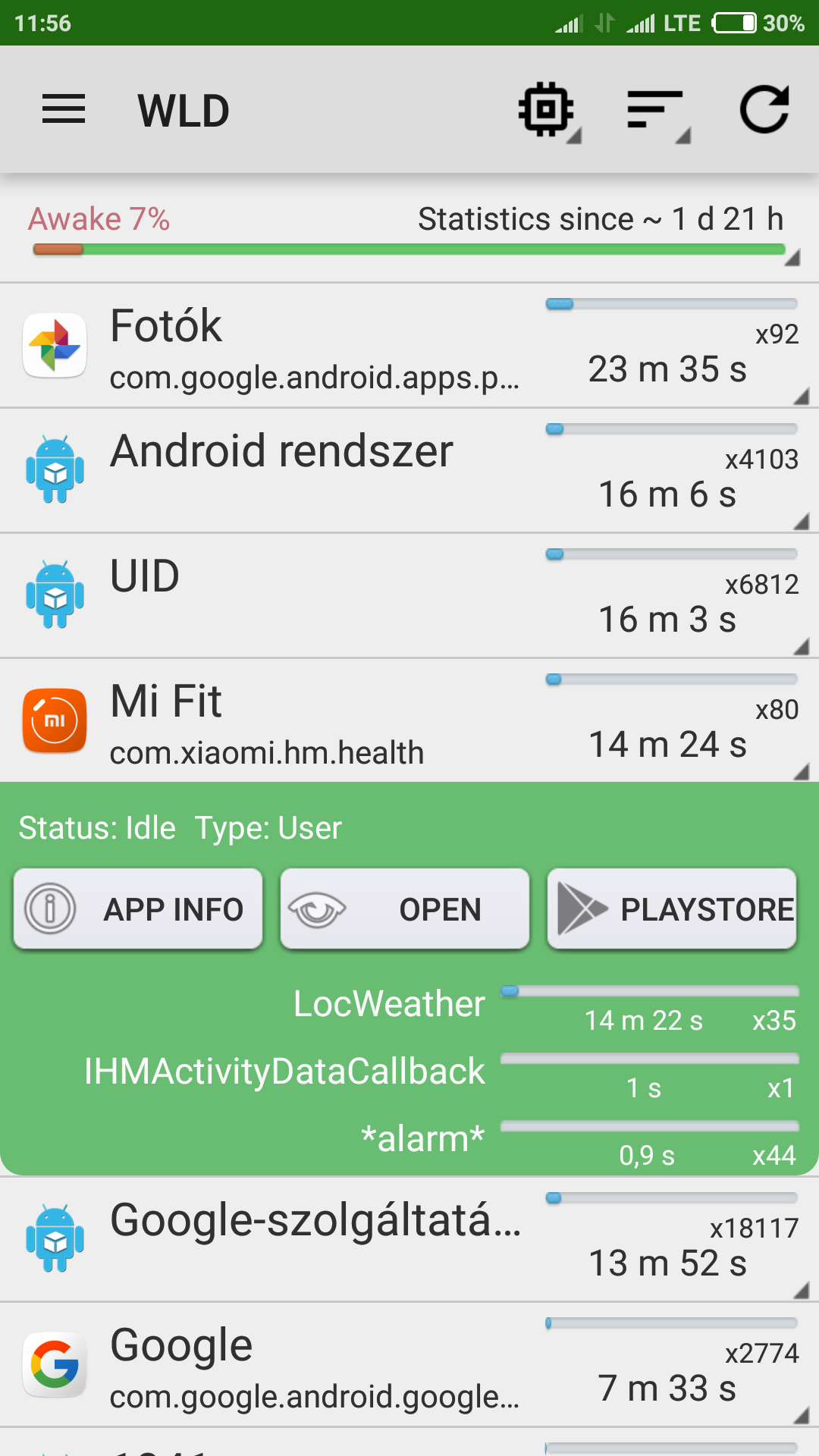The width and height of the screenshot is (819, 1456).
Task: Tap the Awake 7% statistics bar
Action: click(x=409, y=232)
